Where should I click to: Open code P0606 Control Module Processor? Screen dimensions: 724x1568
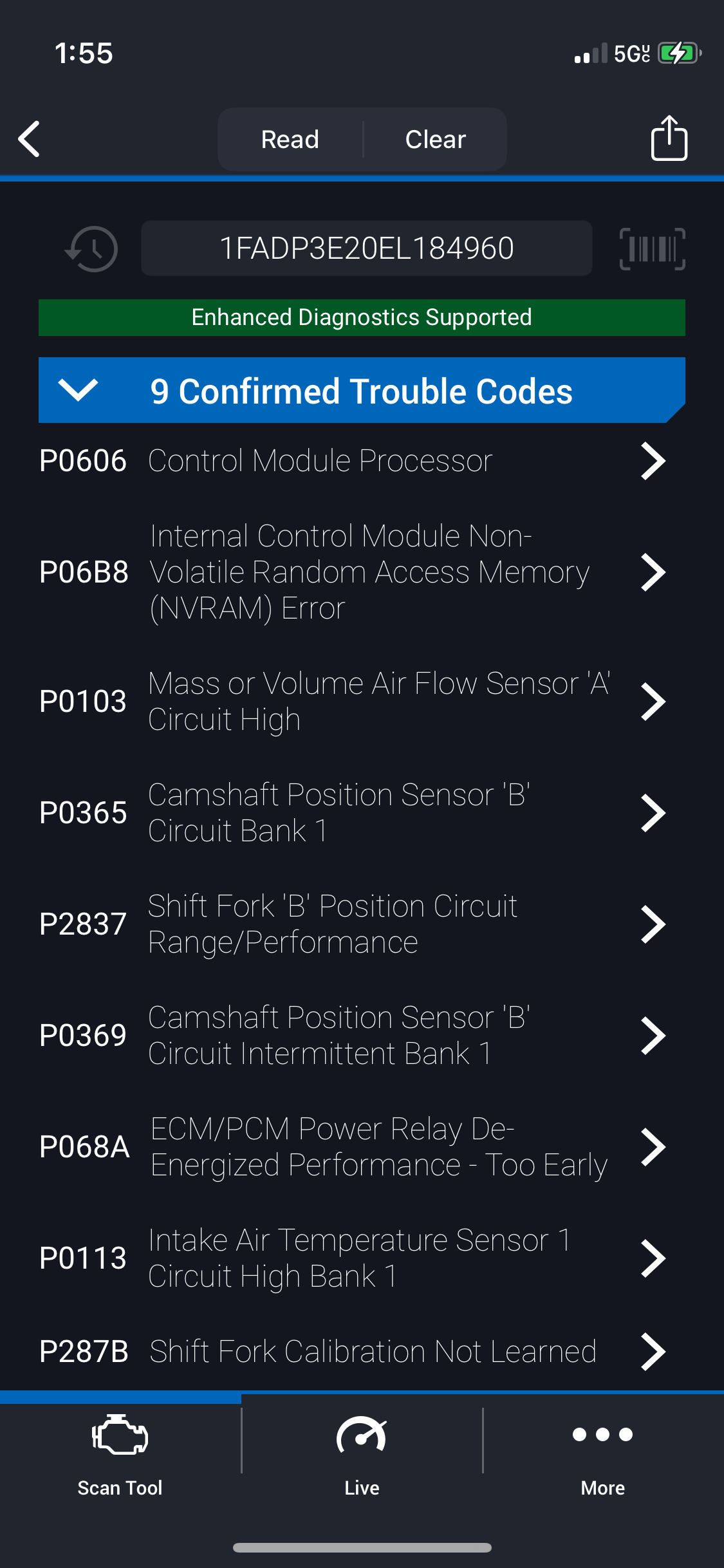point(362,461)
